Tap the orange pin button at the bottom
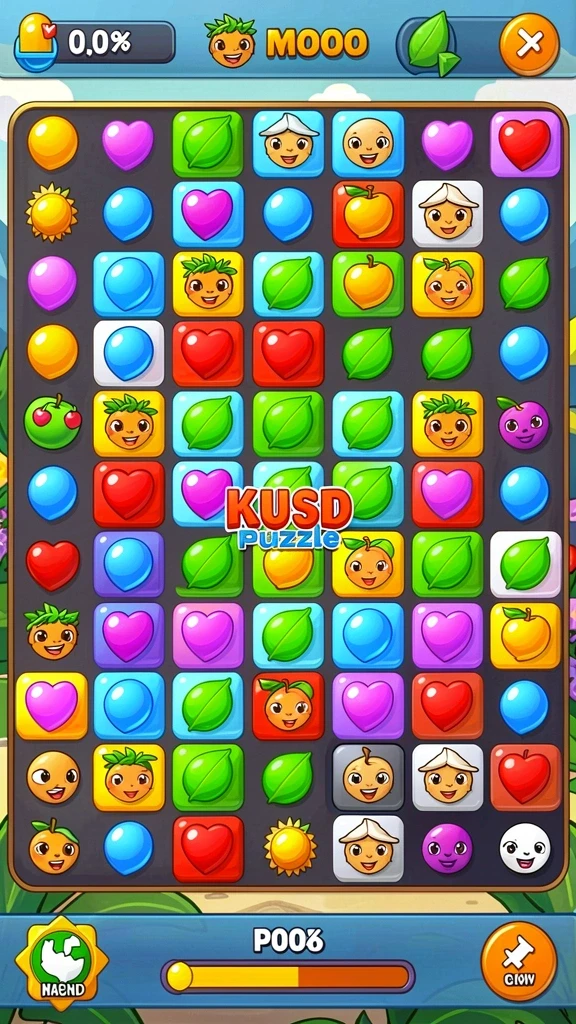 coord(519,961)
